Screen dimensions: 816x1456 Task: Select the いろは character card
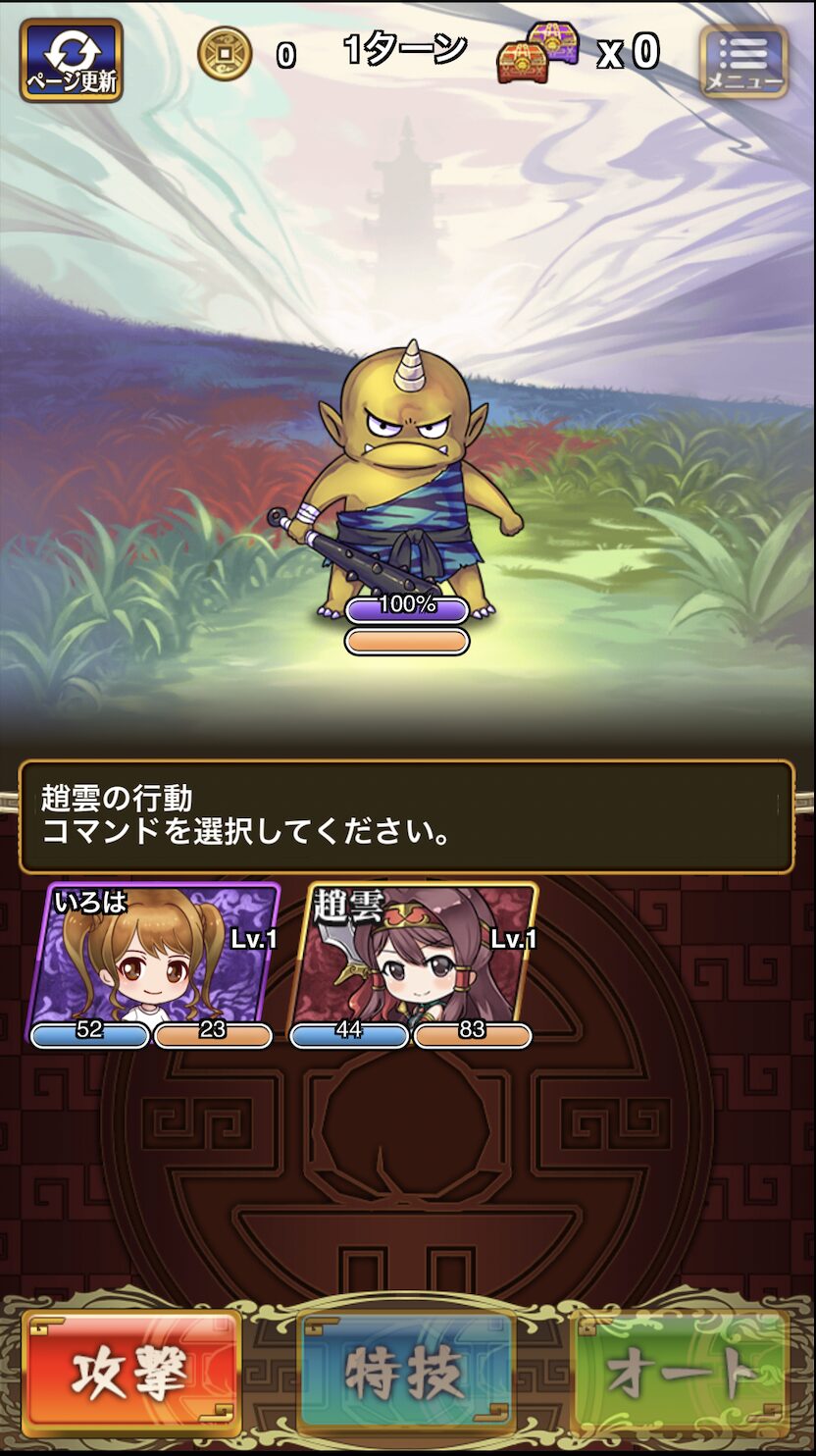point(152,962)
